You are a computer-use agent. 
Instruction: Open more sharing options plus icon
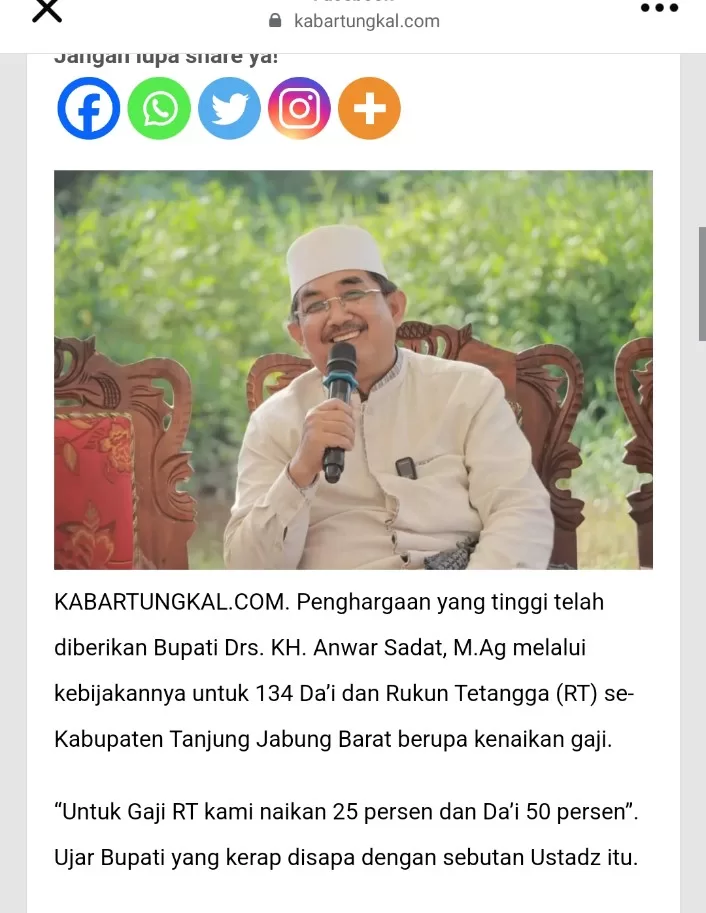coord(369,108)
